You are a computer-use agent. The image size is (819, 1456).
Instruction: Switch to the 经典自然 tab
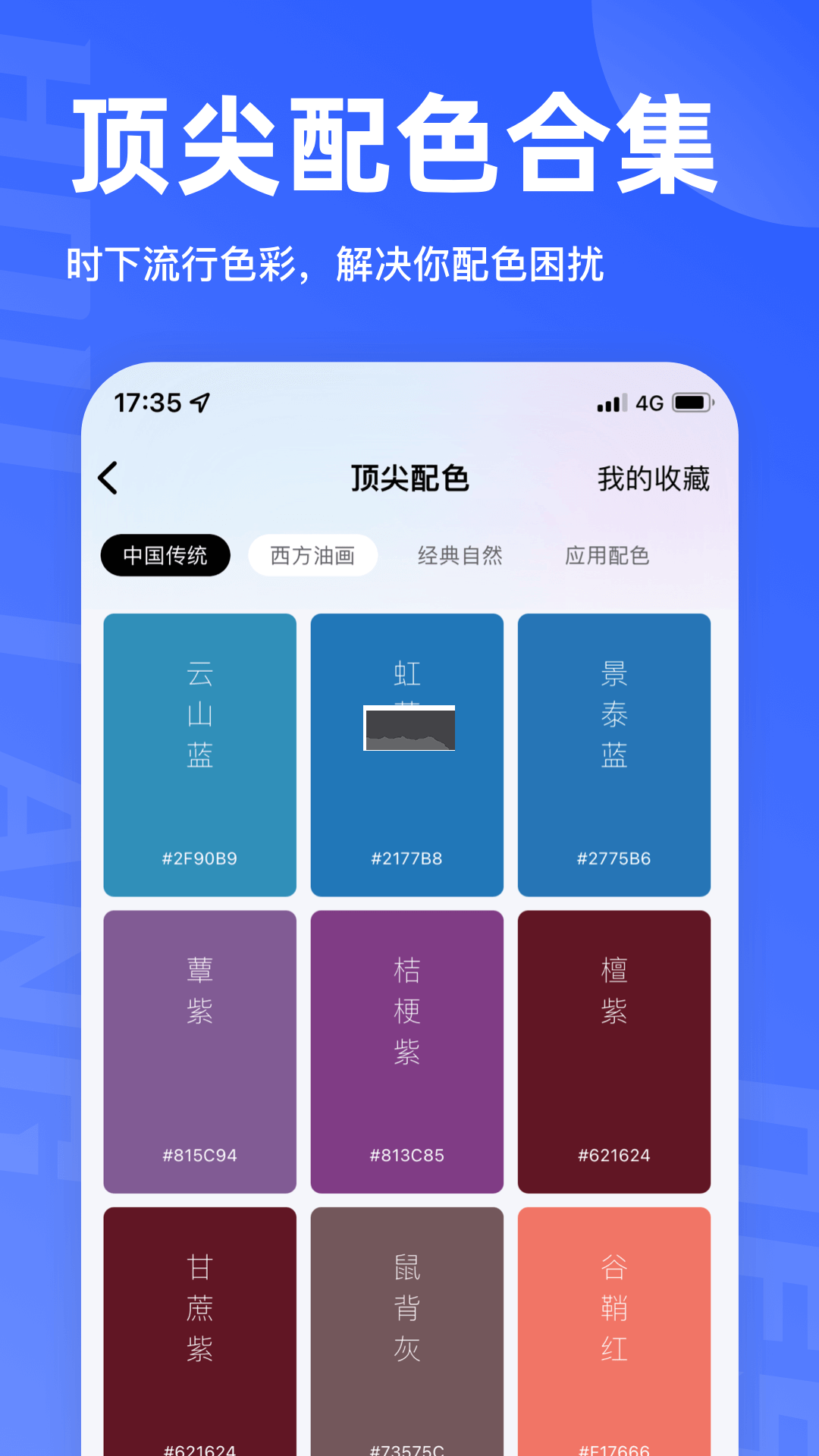pos(459,555)
